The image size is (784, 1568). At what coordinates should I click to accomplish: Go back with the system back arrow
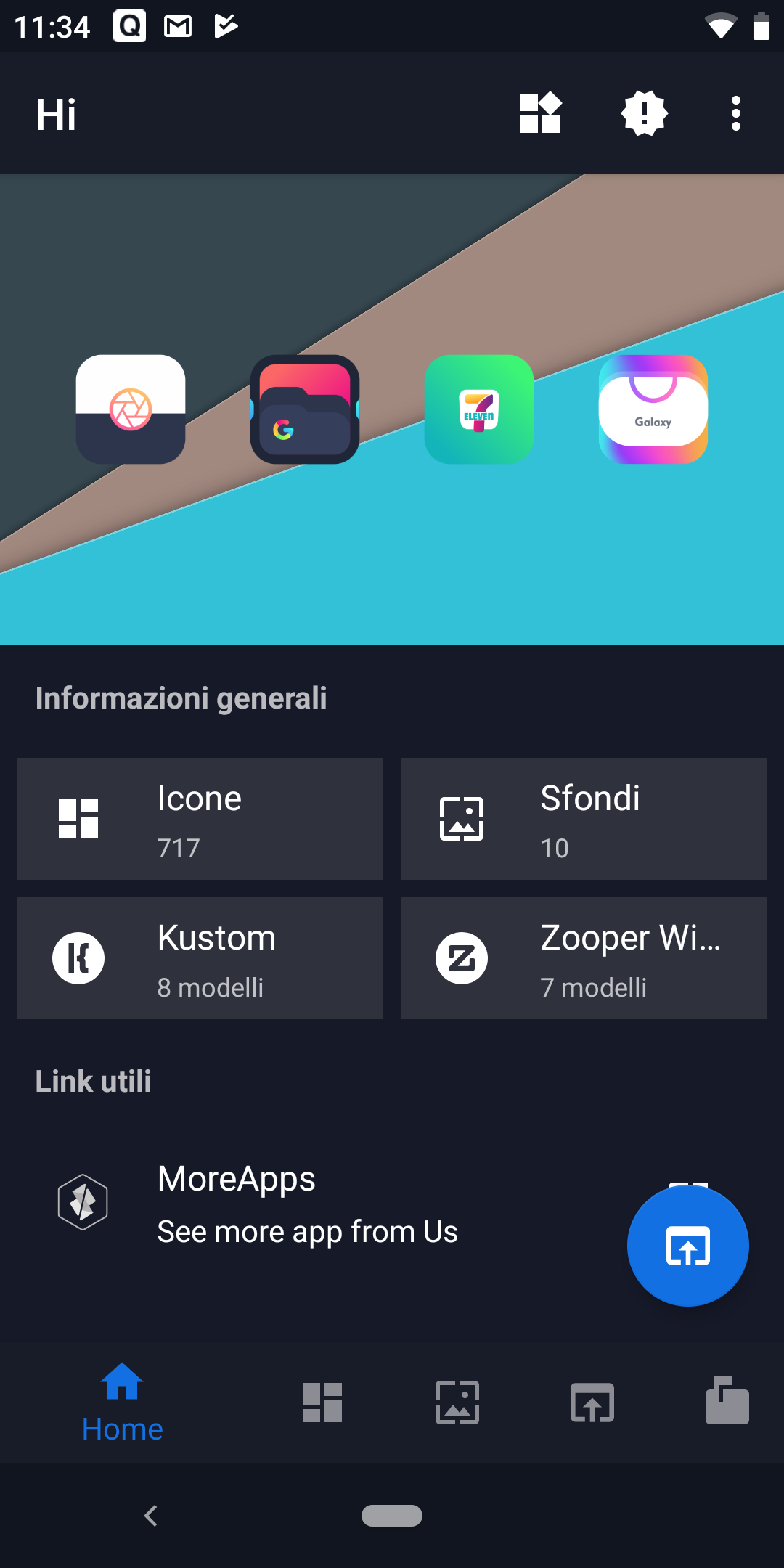pyautogui.click(x=151, y=1516)
